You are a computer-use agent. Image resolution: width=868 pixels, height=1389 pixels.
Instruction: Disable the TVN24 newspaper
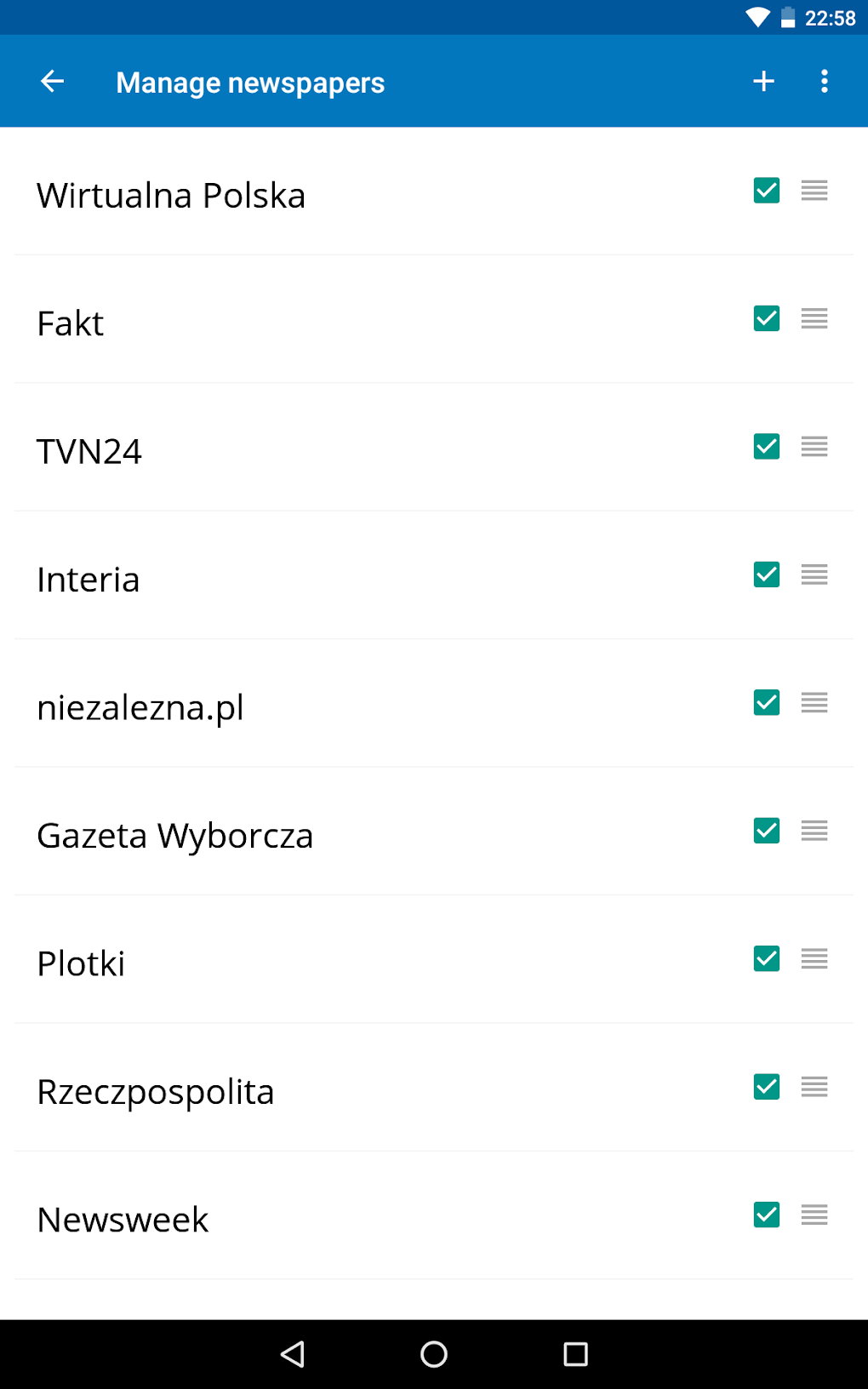click(767, 446)
